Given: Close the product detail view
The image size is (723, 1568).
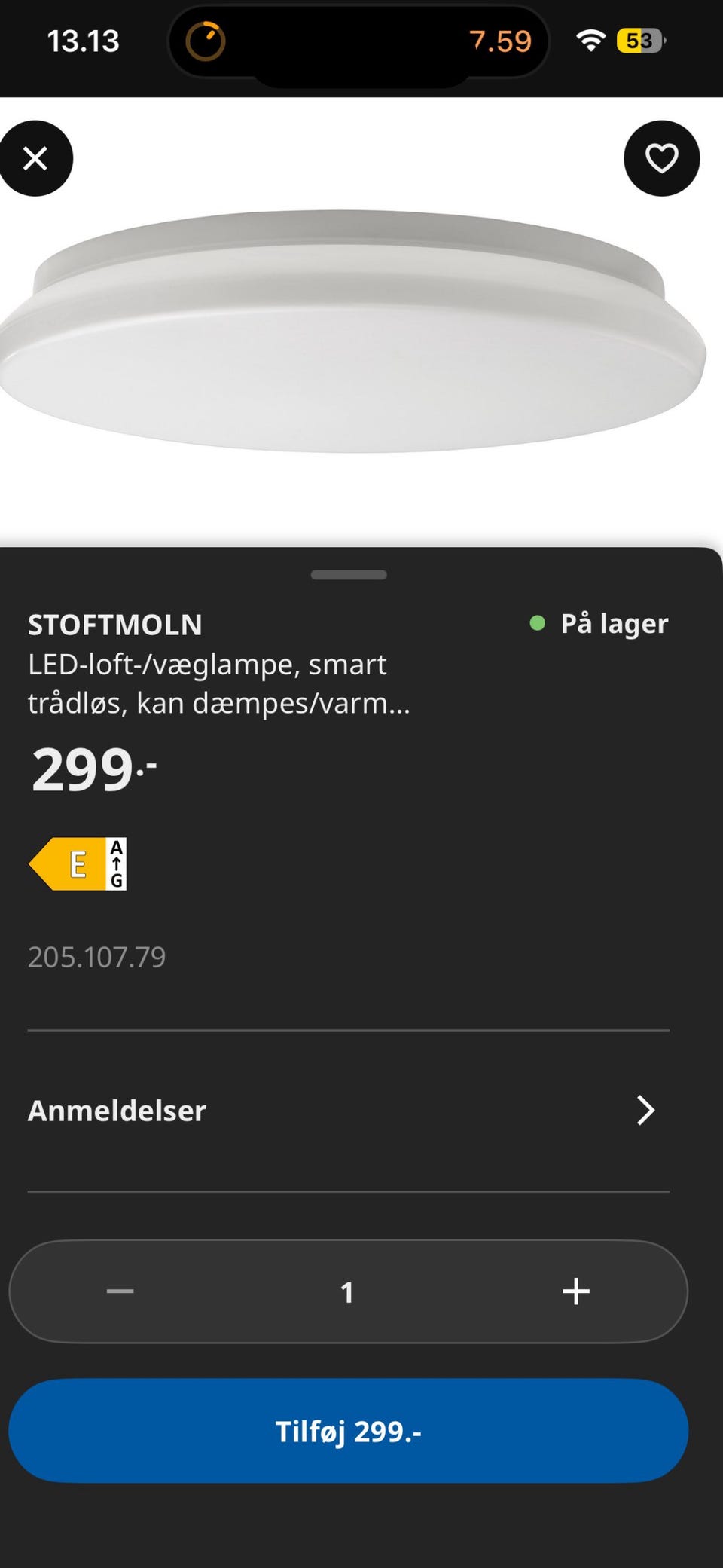Looking at the screenshot, I should [35, 159].
